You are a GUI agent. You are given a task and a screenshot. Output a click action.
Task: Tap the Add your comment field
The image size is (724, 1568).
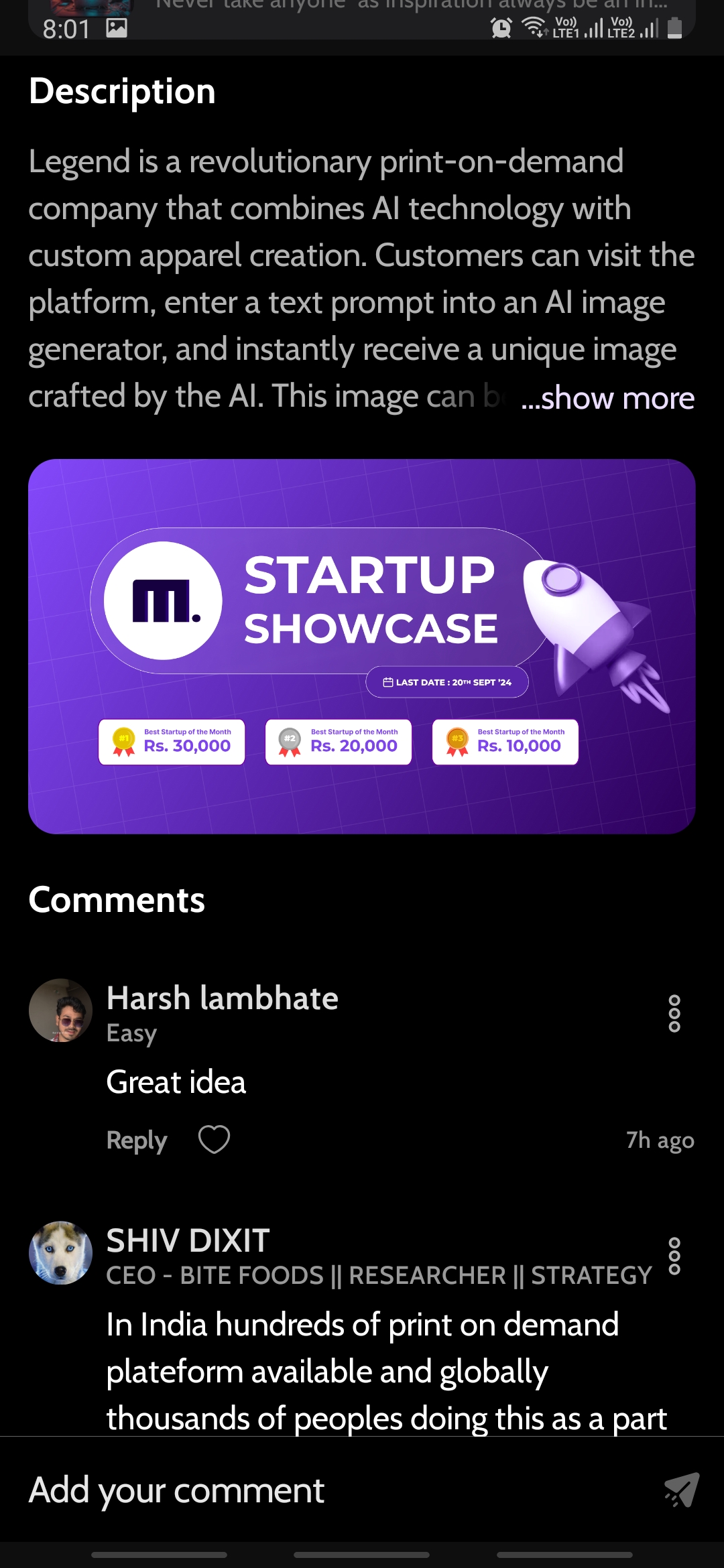click(x=322, y=1490)
